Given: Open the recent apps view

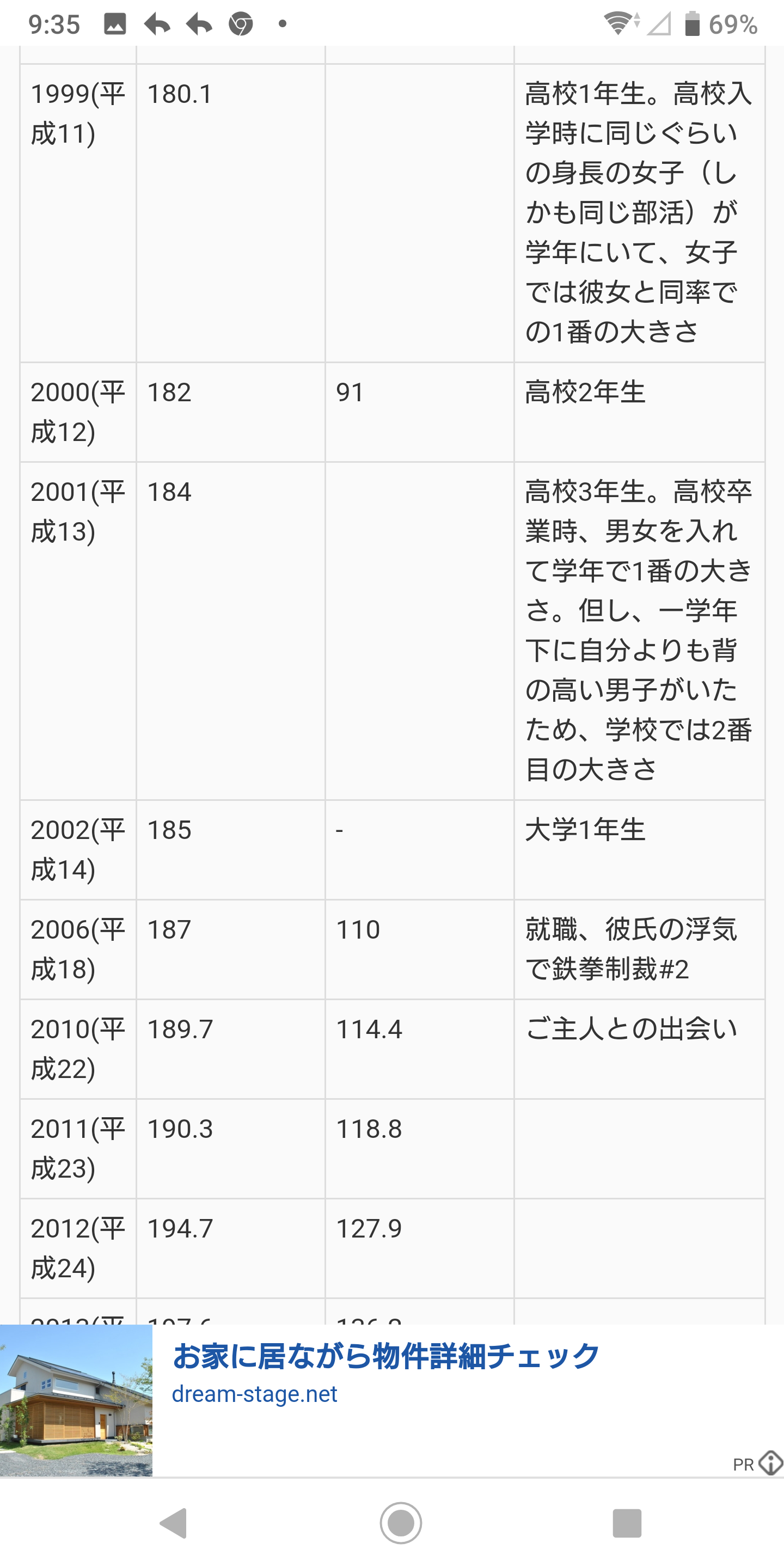Looking at the screenshot, I should (x=627, y=1523).
